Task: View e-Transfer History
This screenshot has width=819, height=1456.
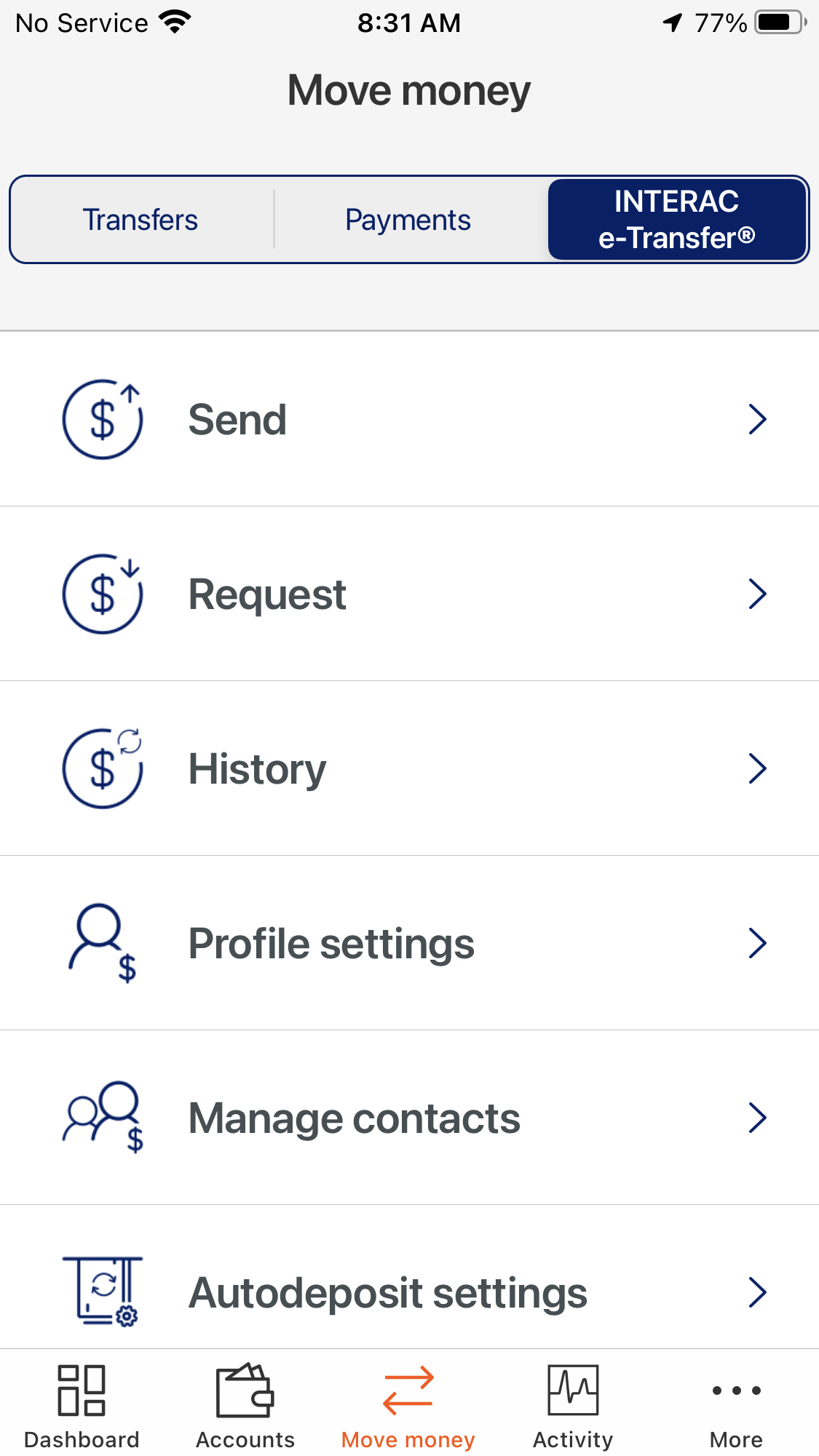Action: click(409, 768)
